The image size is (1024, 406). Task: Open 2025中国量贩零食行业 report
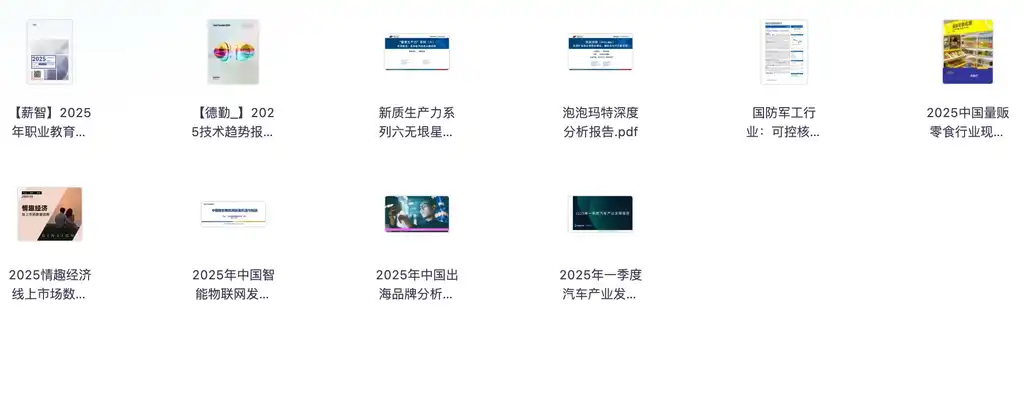[x=967, y=52]
